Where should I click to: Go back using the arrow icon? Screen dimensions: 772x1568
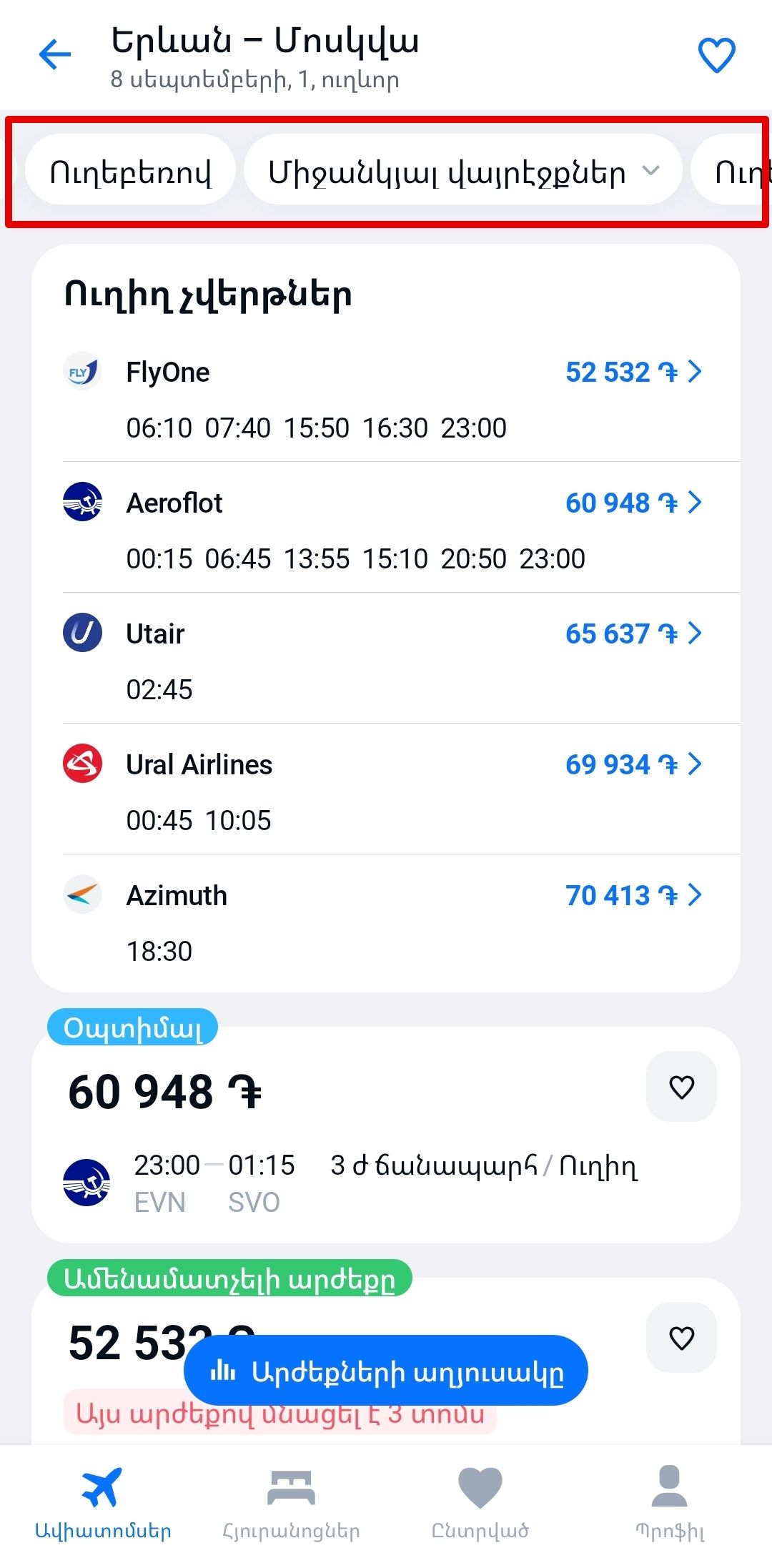(x=55, y=54)
